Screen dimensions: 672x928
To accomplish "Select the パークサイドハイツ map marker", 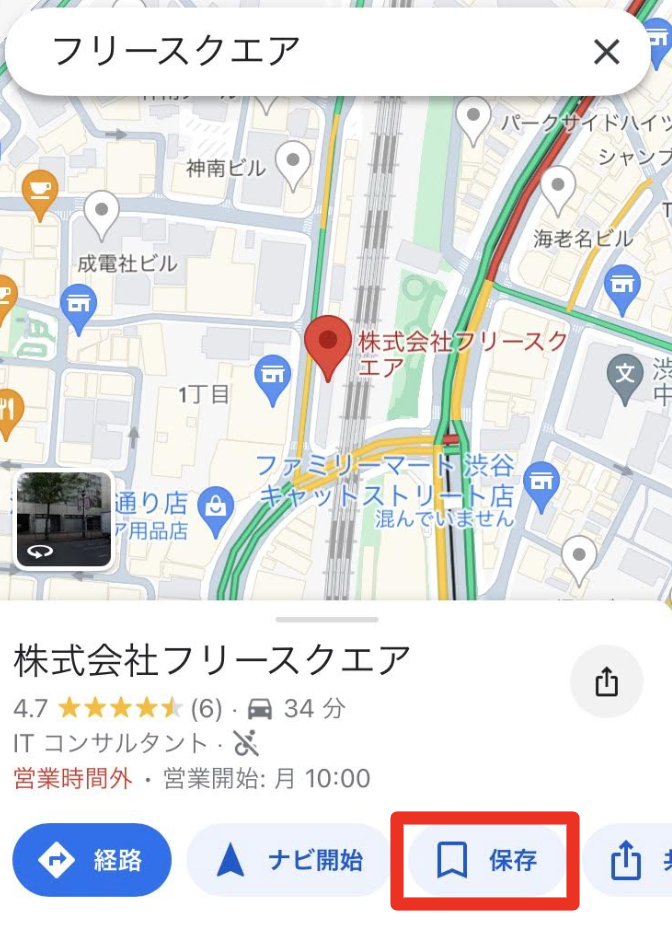I will 473,120.
